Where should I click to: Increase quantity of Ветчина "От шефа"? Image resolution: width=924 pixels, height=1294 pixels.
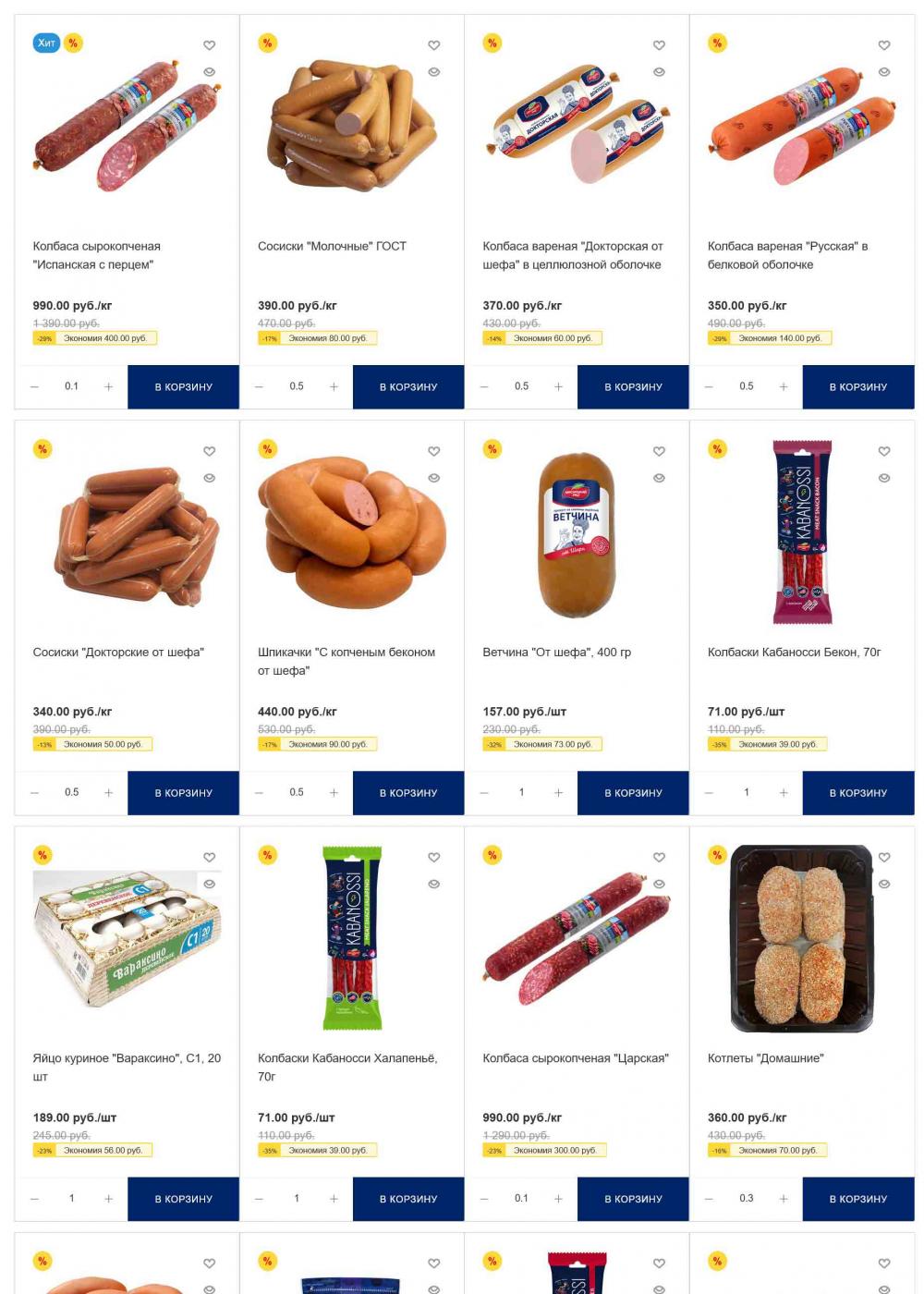558,793
